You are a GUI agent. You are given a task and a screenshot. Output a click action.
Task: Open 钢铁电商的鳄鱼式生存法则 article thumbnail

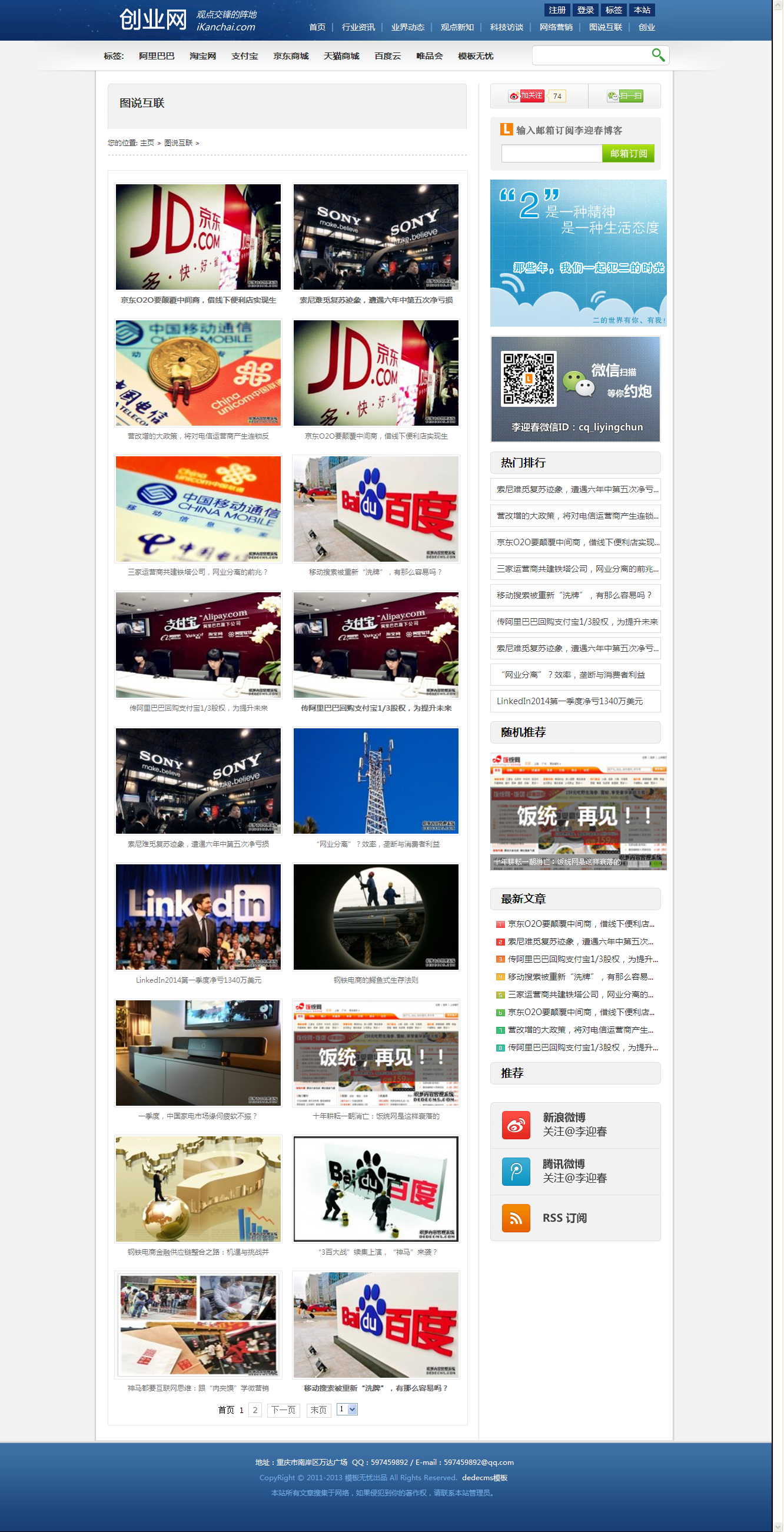click(376, 917)
